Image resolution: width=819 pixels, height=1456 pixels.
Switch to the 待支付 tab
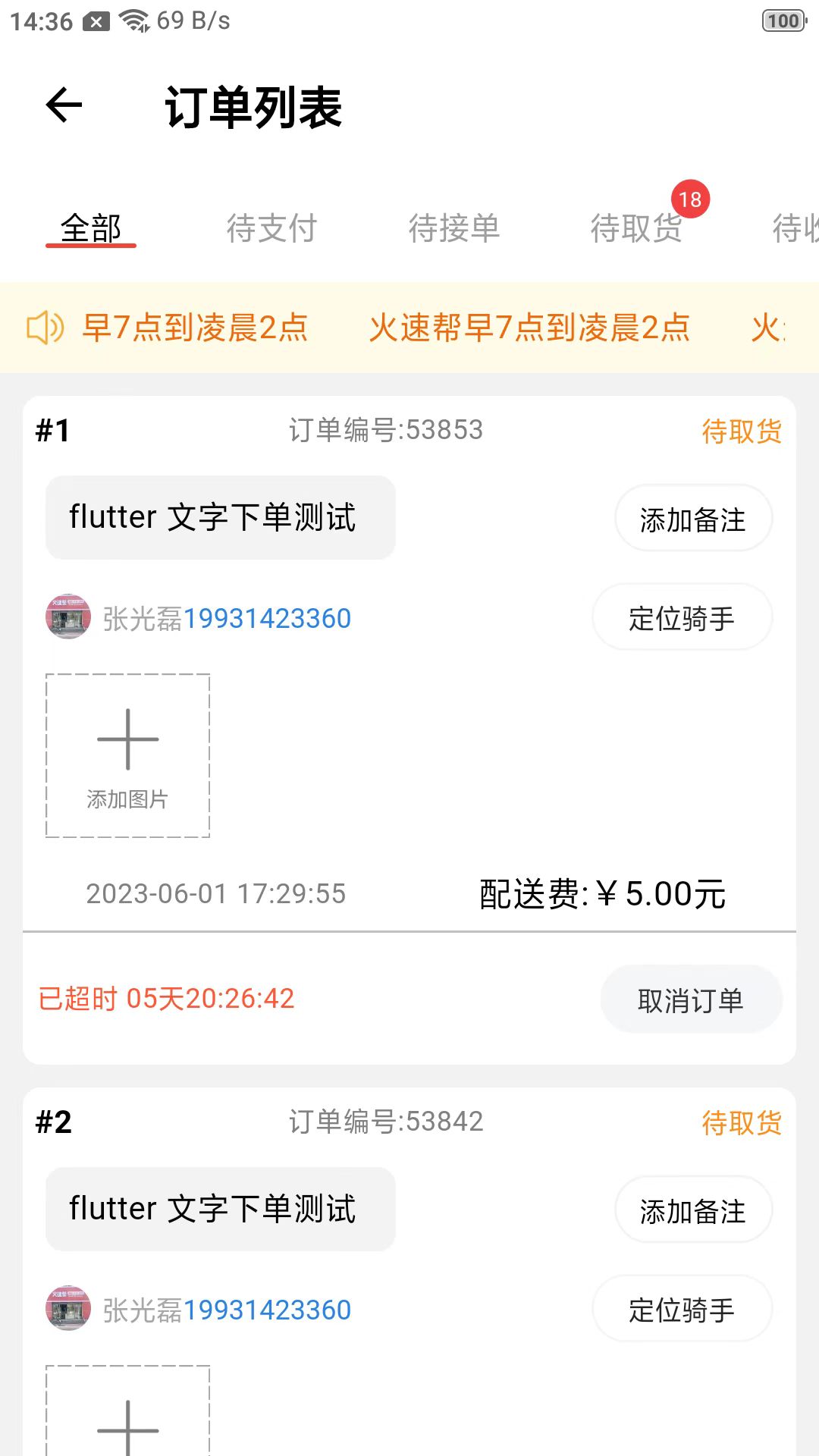click(x=273, y=227)
